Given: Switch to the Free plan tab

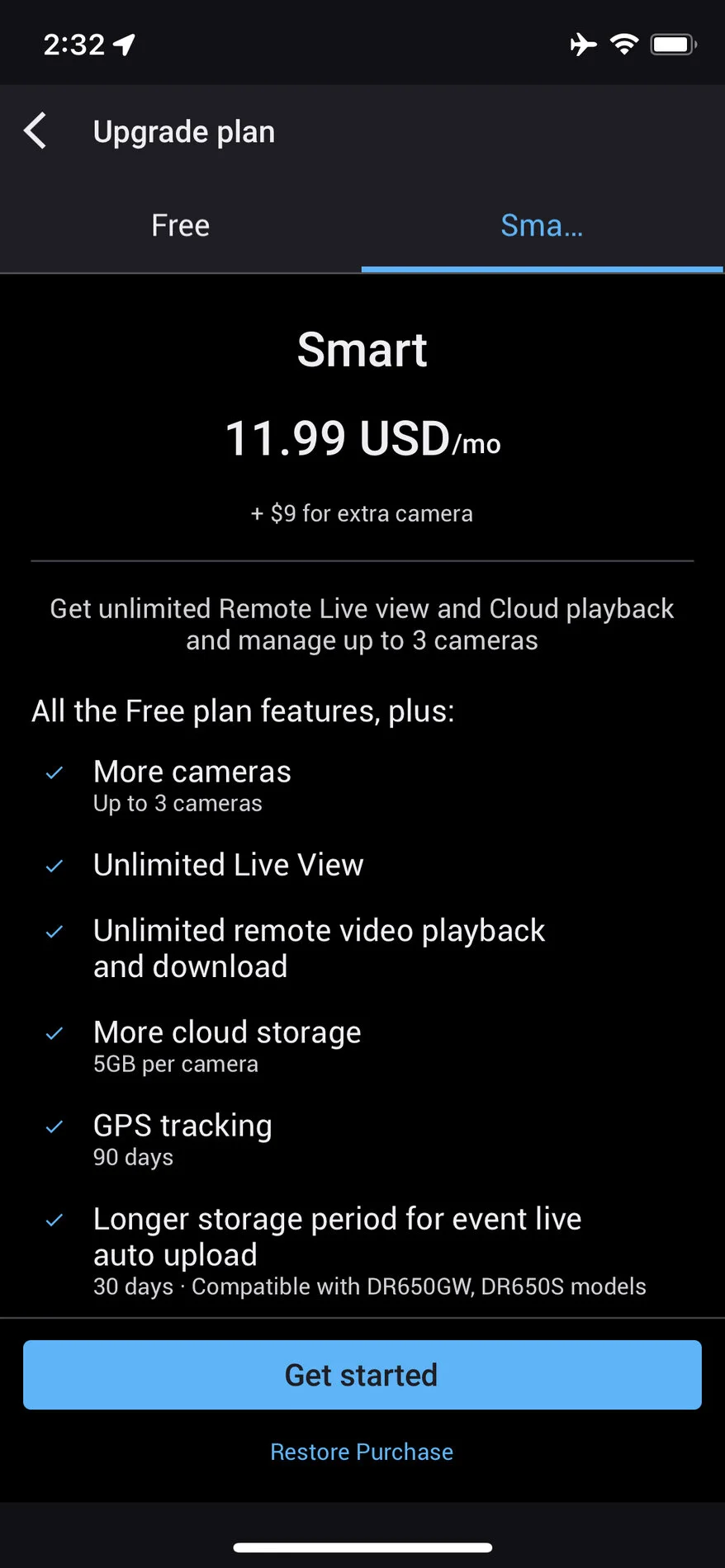Looking at the screenshot, I should pos(181,225).
